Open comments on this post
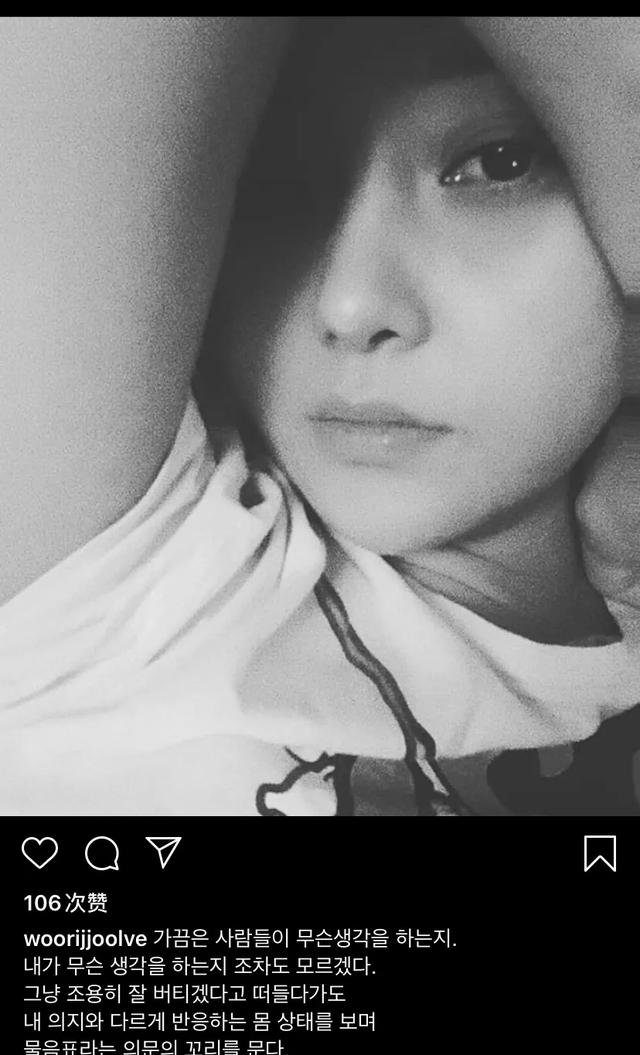Viewport: 640px width, 1055px height. tap(102, 853)
